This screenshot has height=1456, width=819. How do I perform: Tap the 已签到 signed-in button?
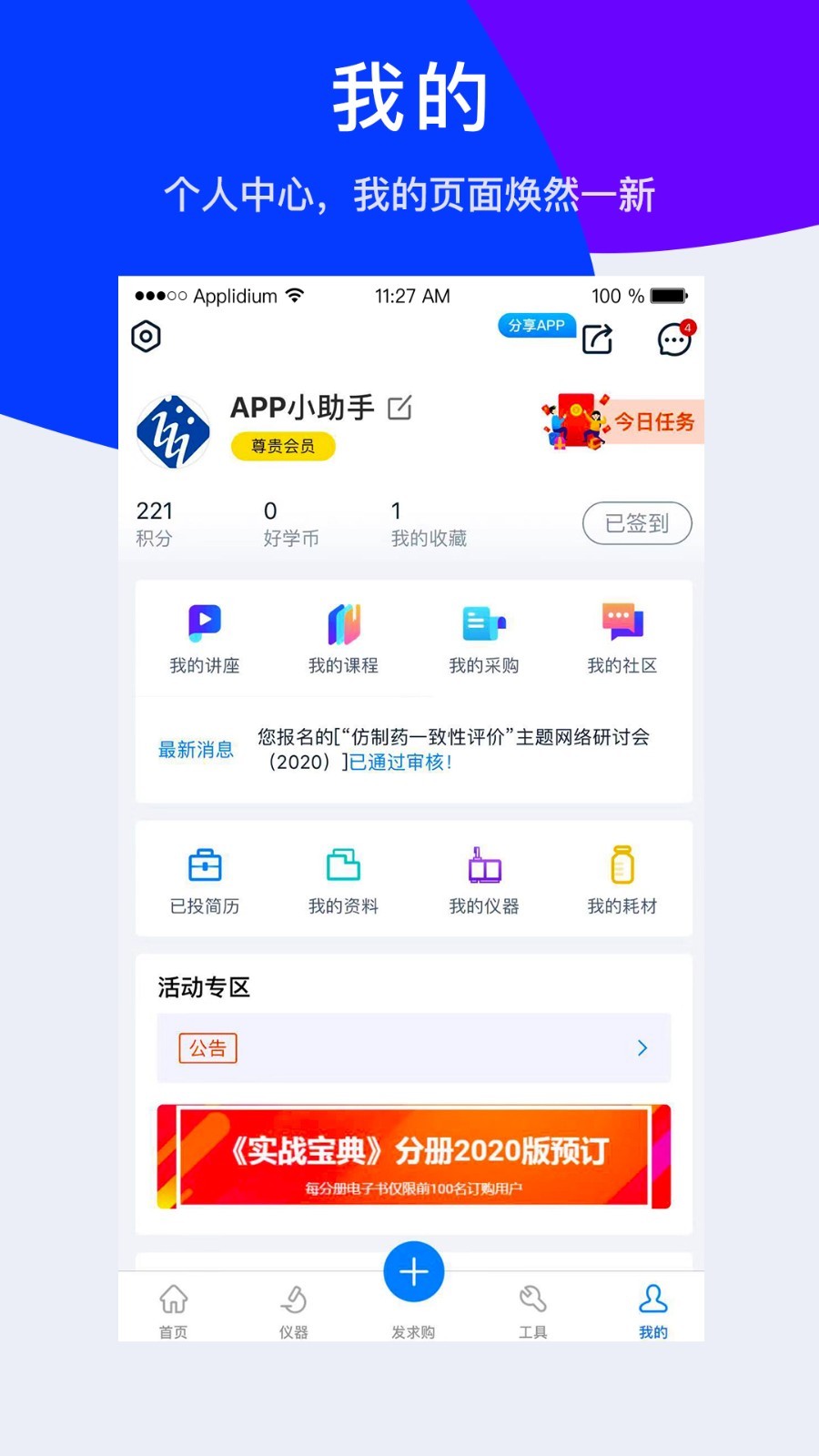point(636,524)
